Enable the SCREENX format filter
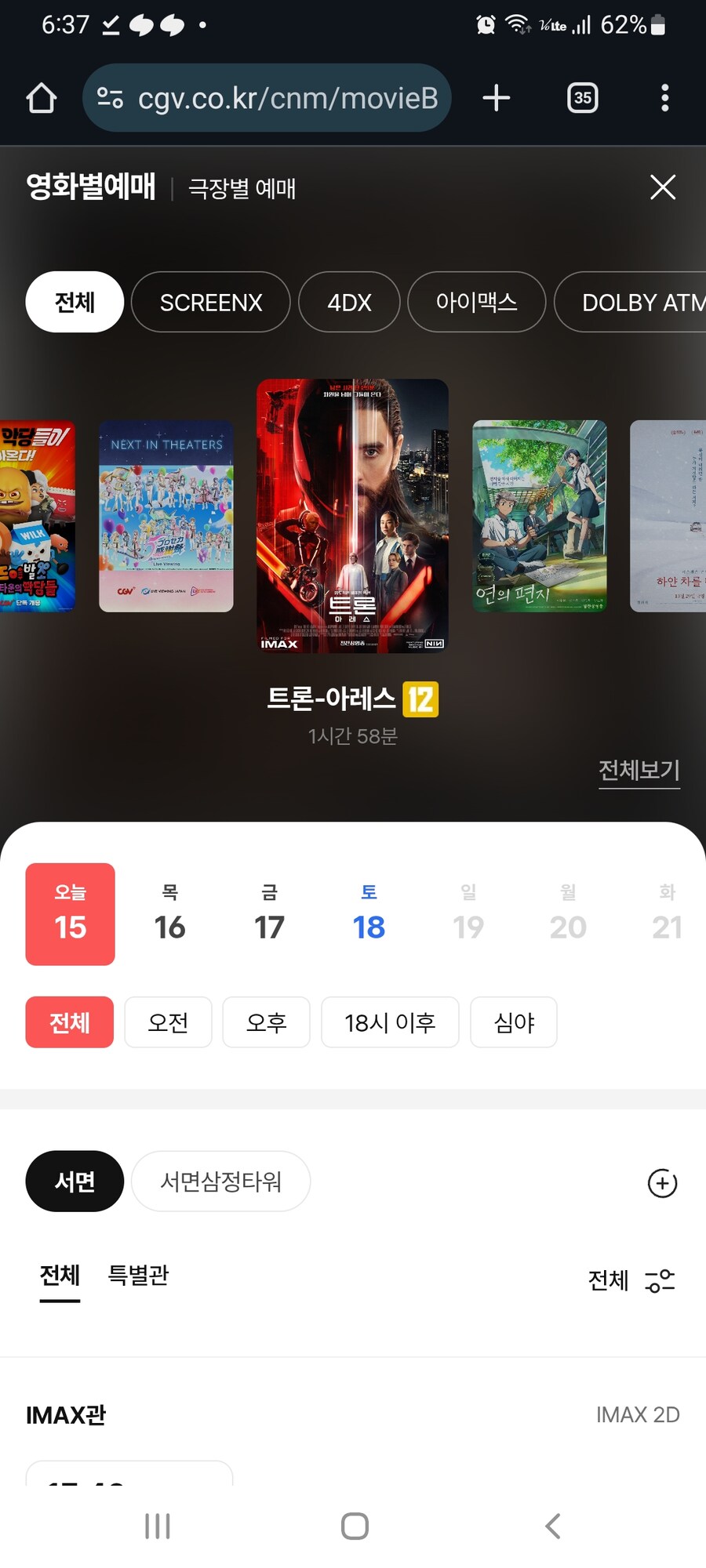Viewport: 706px width, 1568px height. [x=210, y=302]
